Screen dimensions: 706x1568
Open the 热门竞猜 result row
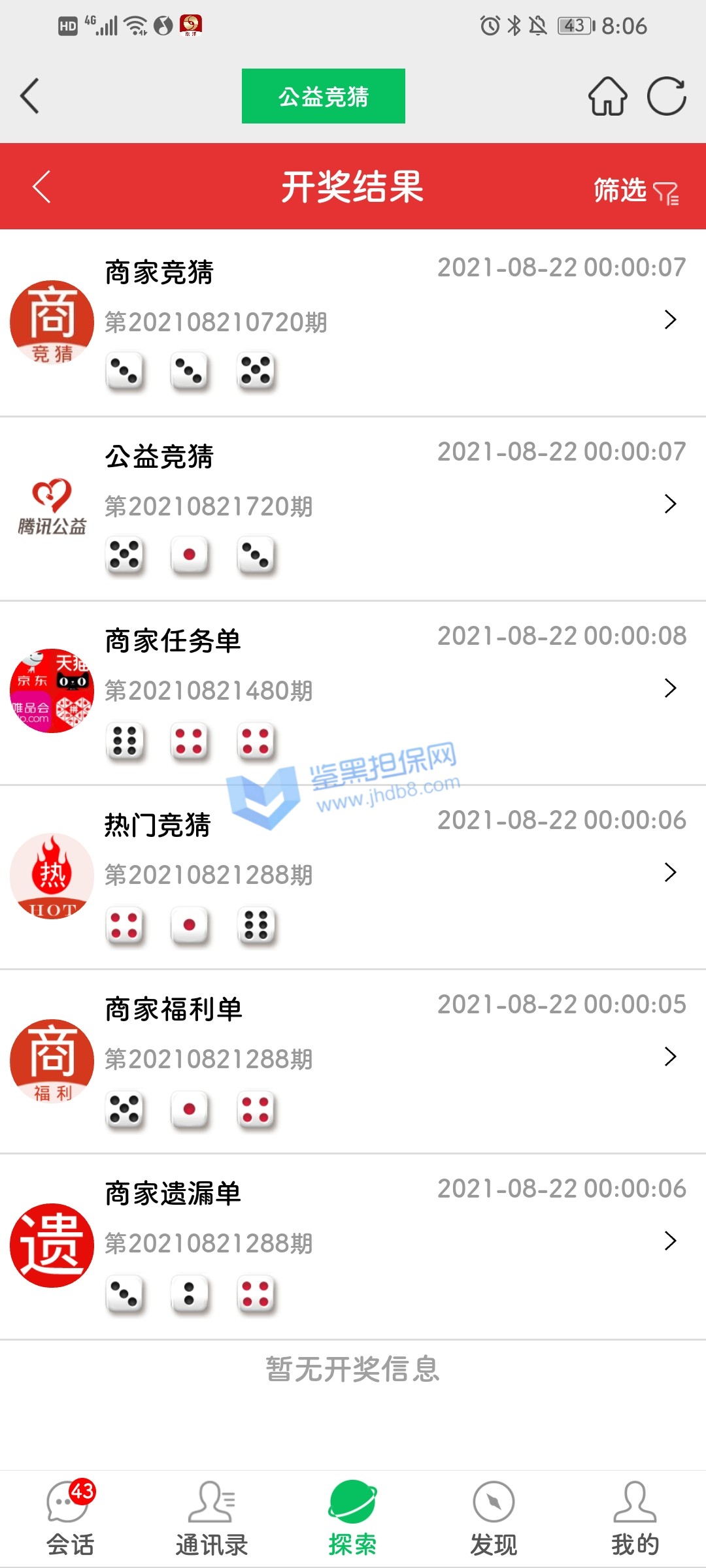[353, 875]
